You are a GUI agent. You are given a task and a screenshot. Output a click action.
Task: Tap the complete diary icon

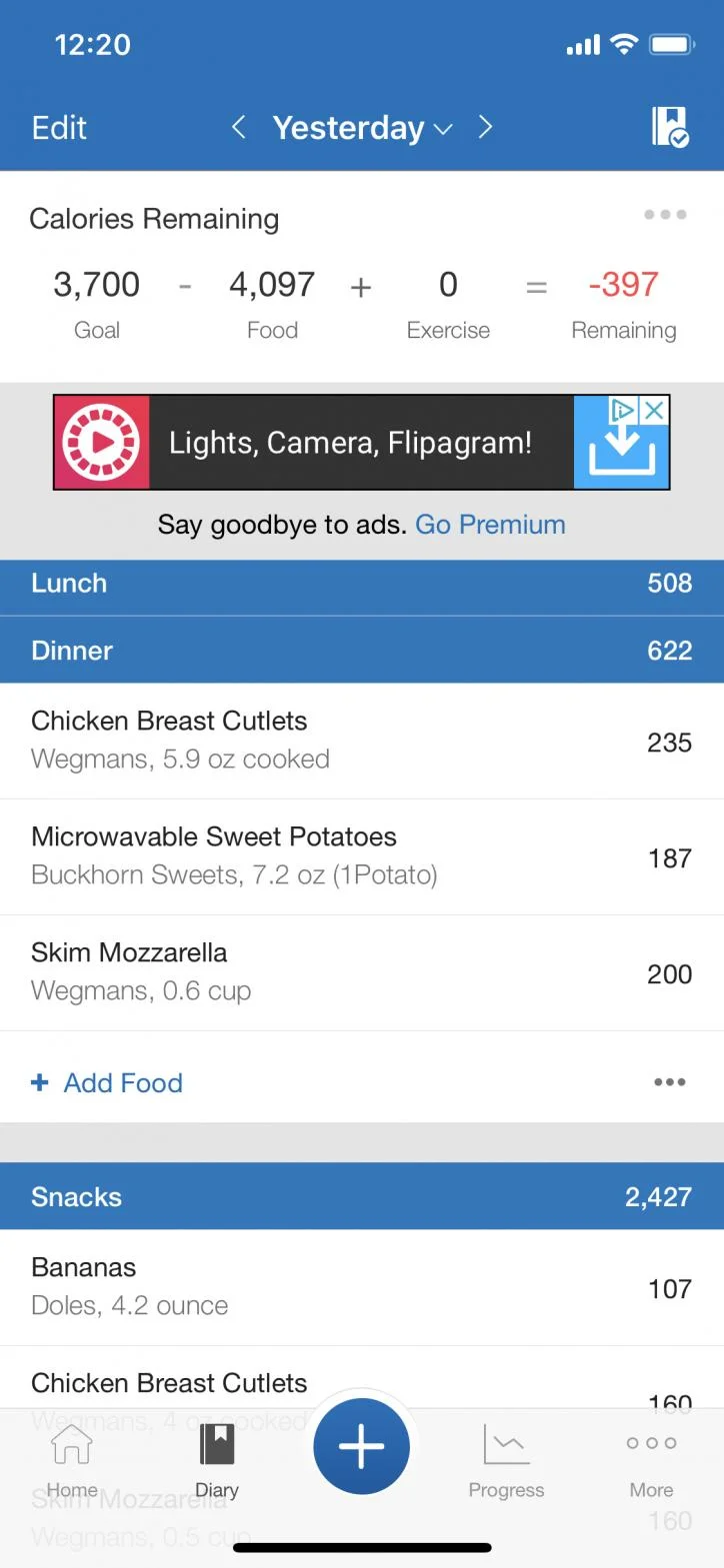pyautogui.click(x=669, y=127)
